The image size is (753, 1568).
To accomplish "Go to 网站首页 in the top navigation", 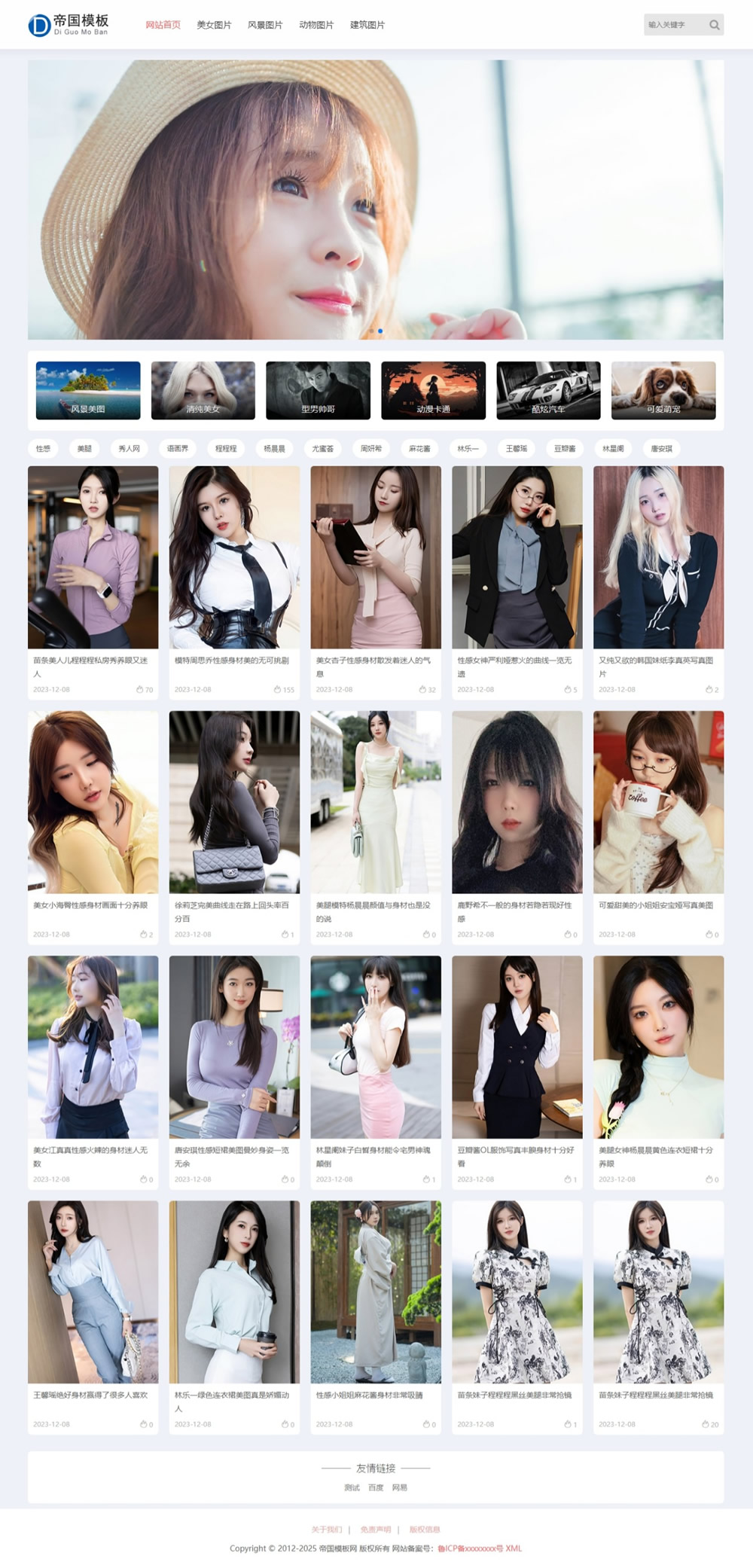I will click(x=163, y=25).
